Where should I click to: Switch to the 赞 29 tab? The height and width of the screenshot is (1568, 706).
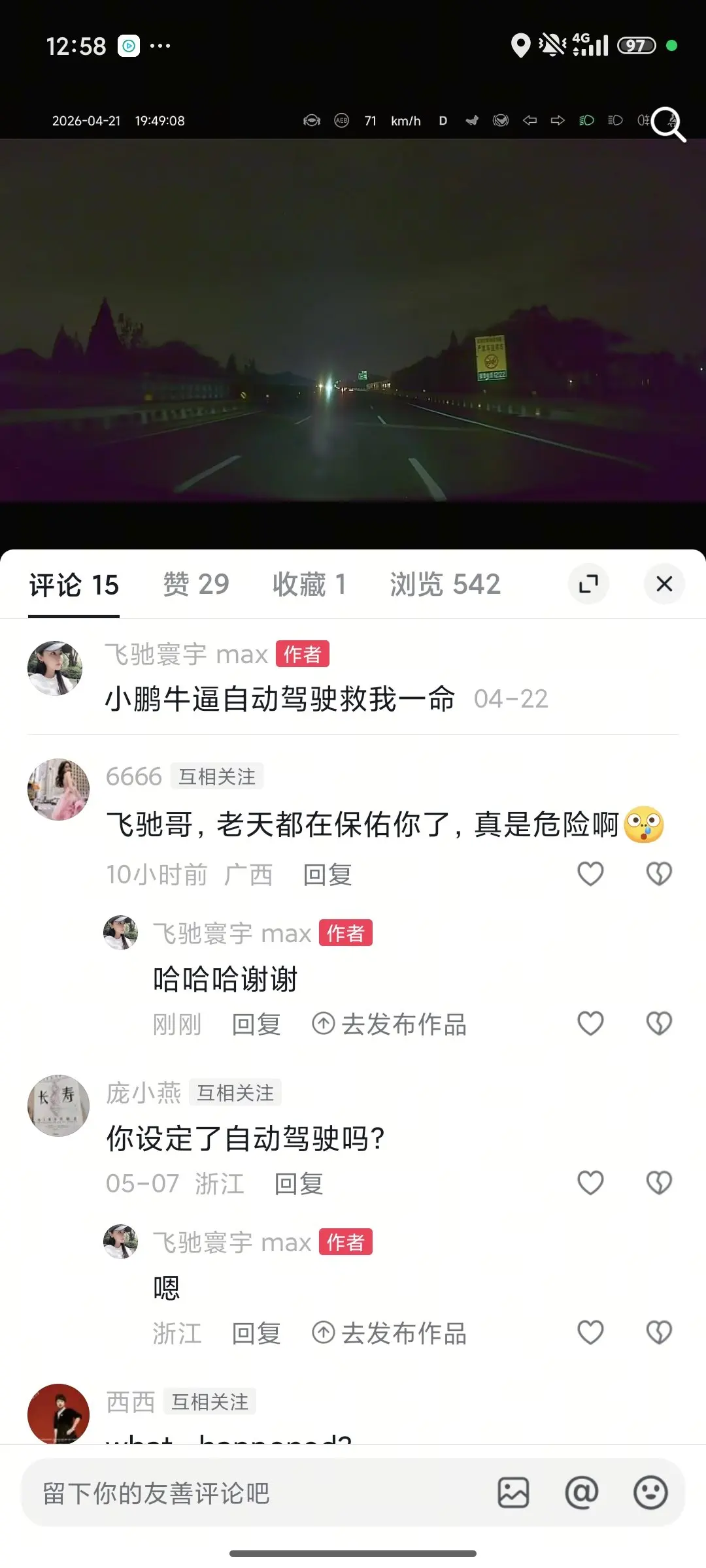point(196,584)
